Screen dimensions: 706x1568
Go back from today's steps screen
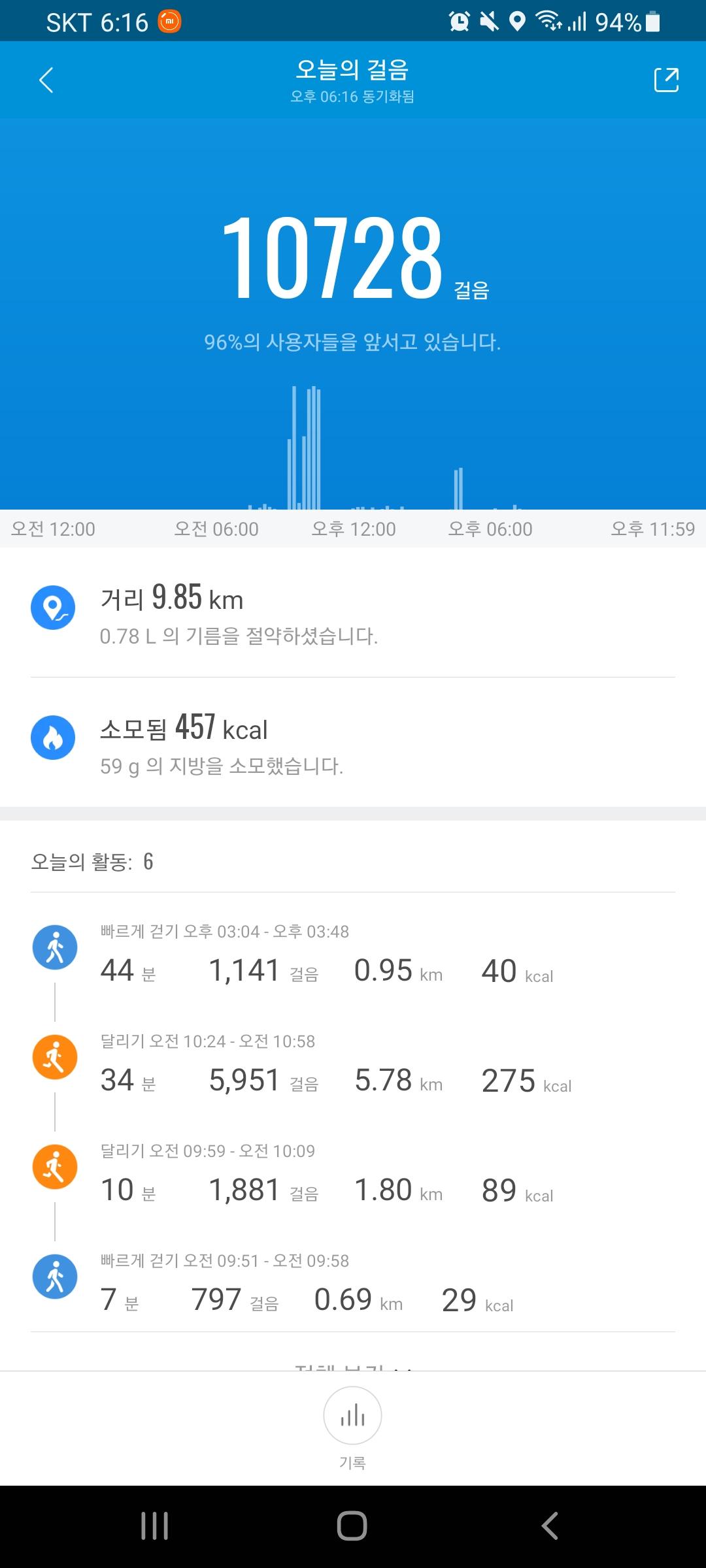(x=46, y=80)
